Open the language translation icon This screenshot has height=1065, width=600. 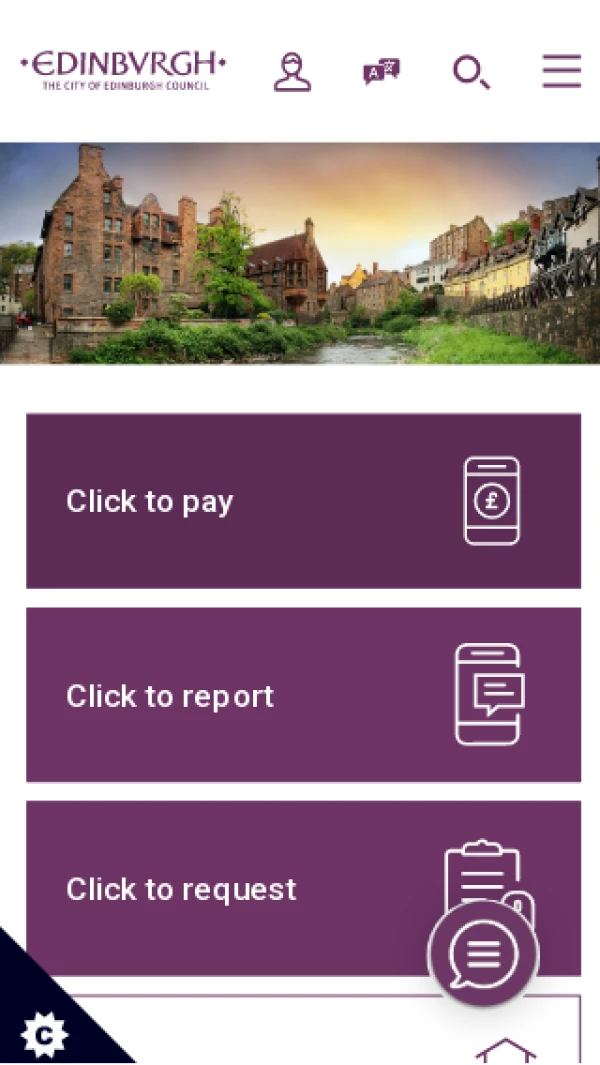(381, 71)
